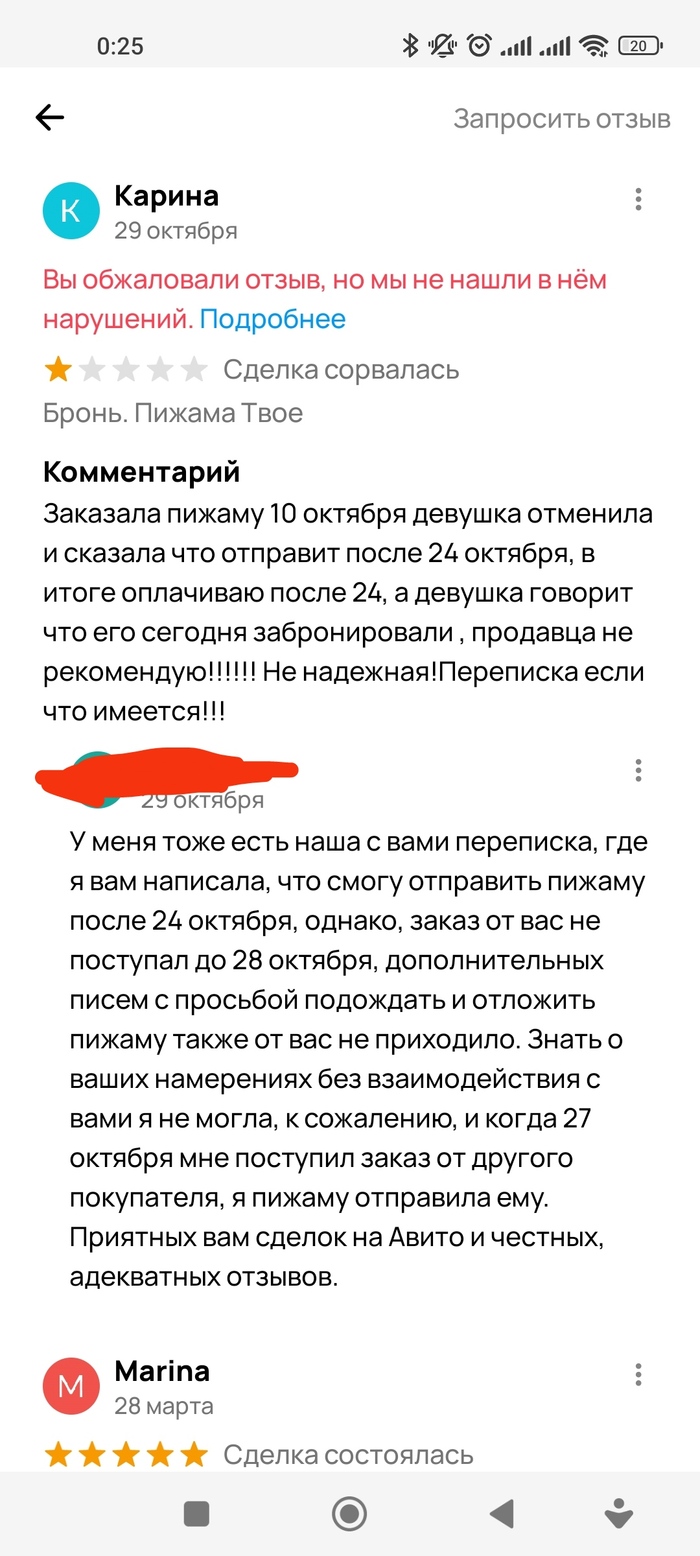This screenshot has height=1556, width=700.
Task: Open the overflow menu on Marina's review
Action: (x=638, y=1374)
